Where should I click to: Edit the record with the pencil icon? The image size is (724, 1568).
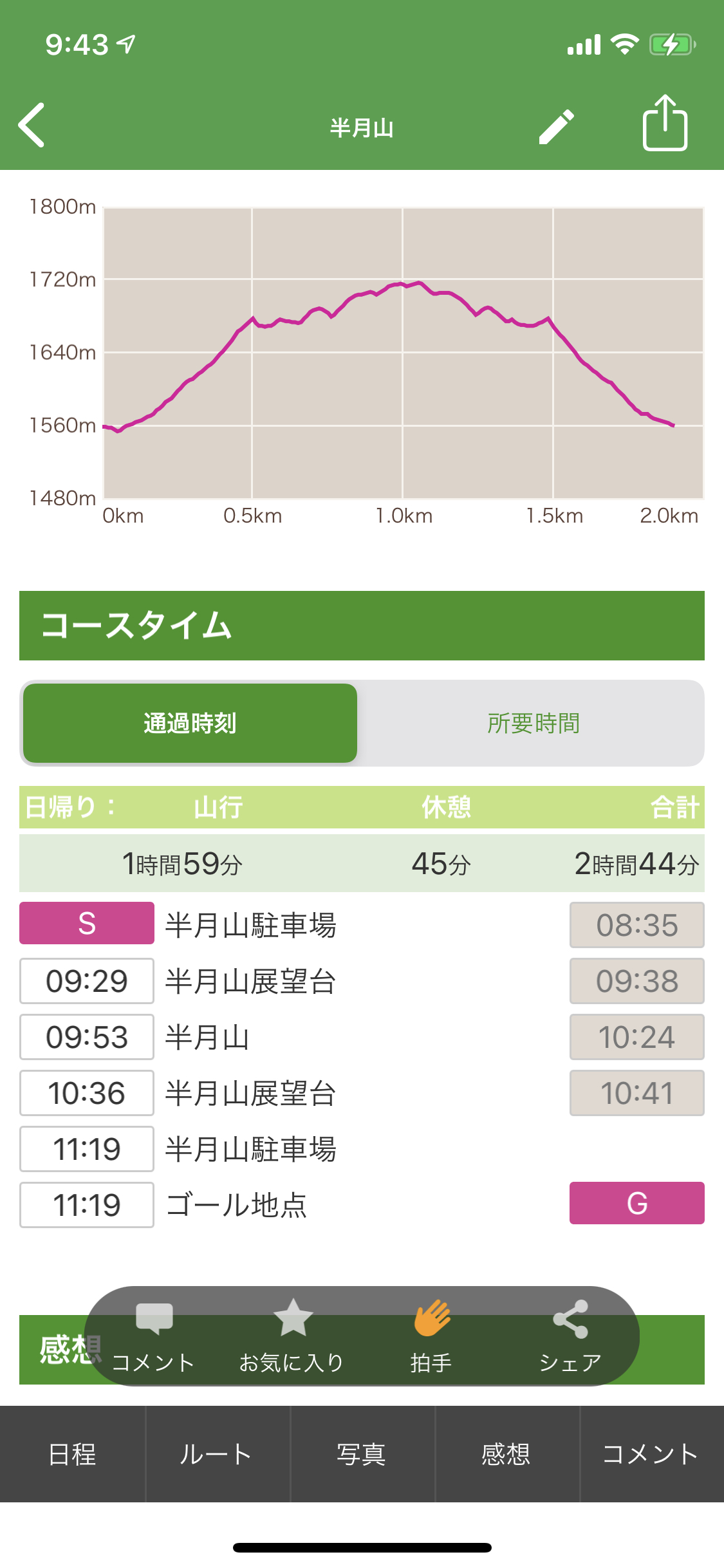pos(557,126)
